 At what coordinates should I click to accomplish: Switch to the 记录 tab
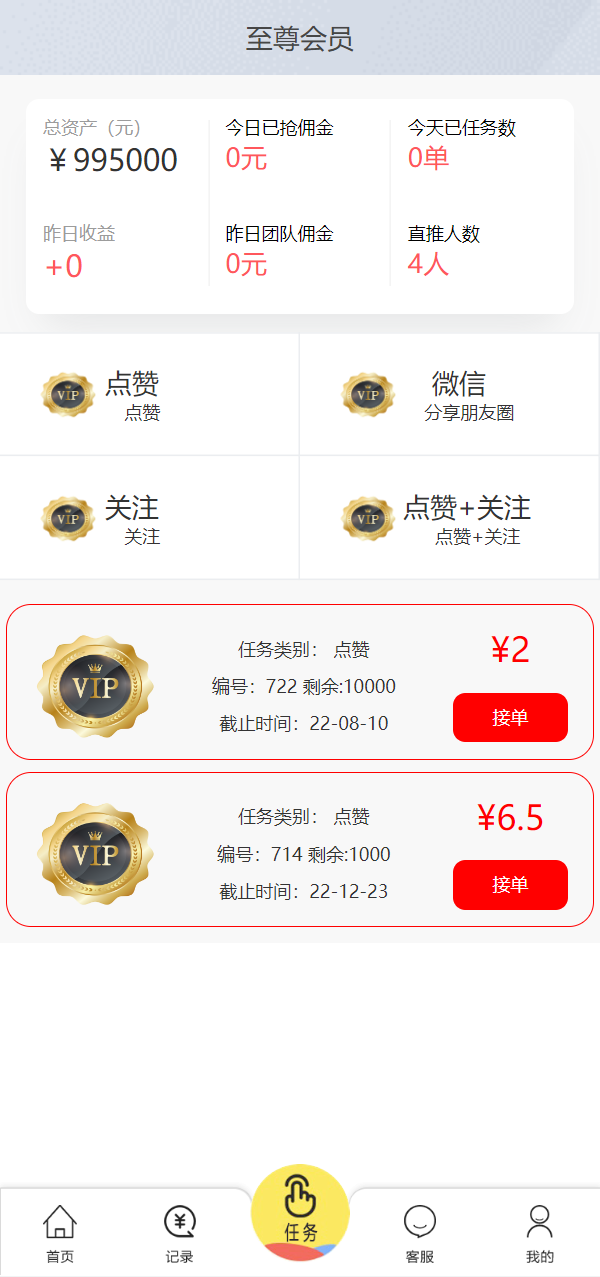(x=180, y=1234)
